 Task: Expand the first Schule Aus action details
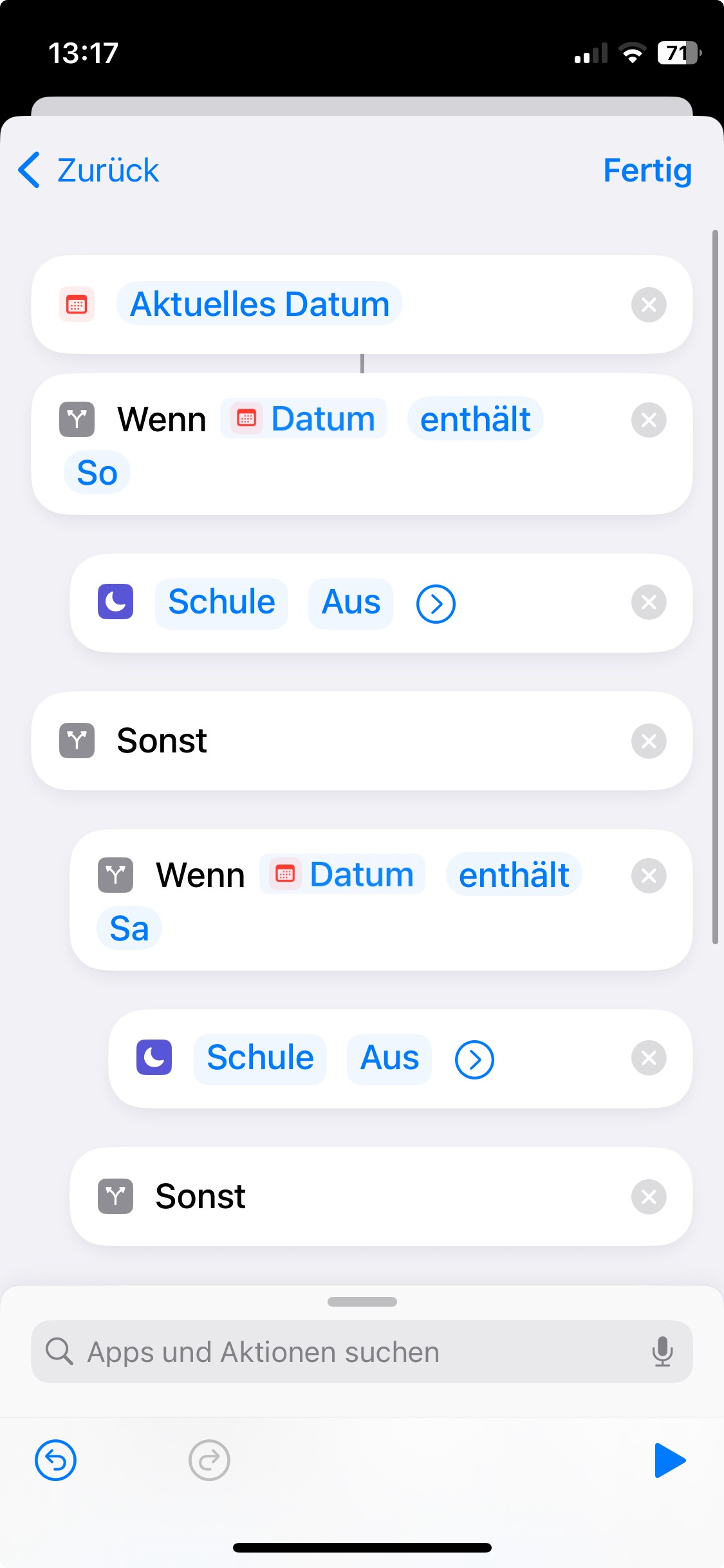(436, 604)
